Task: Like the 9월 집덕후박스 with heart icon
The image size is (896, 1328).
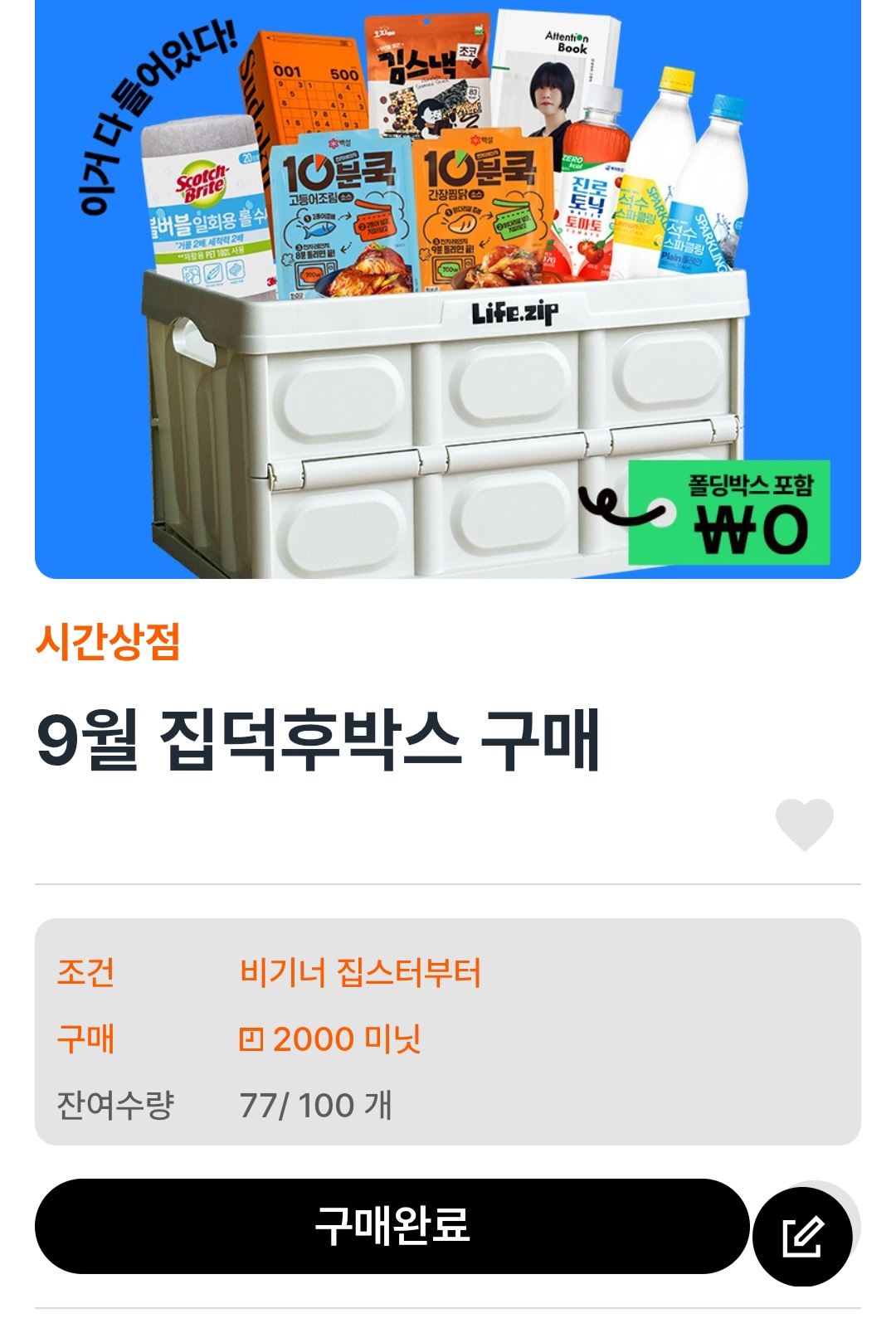Action: click(x=804, y=825)
